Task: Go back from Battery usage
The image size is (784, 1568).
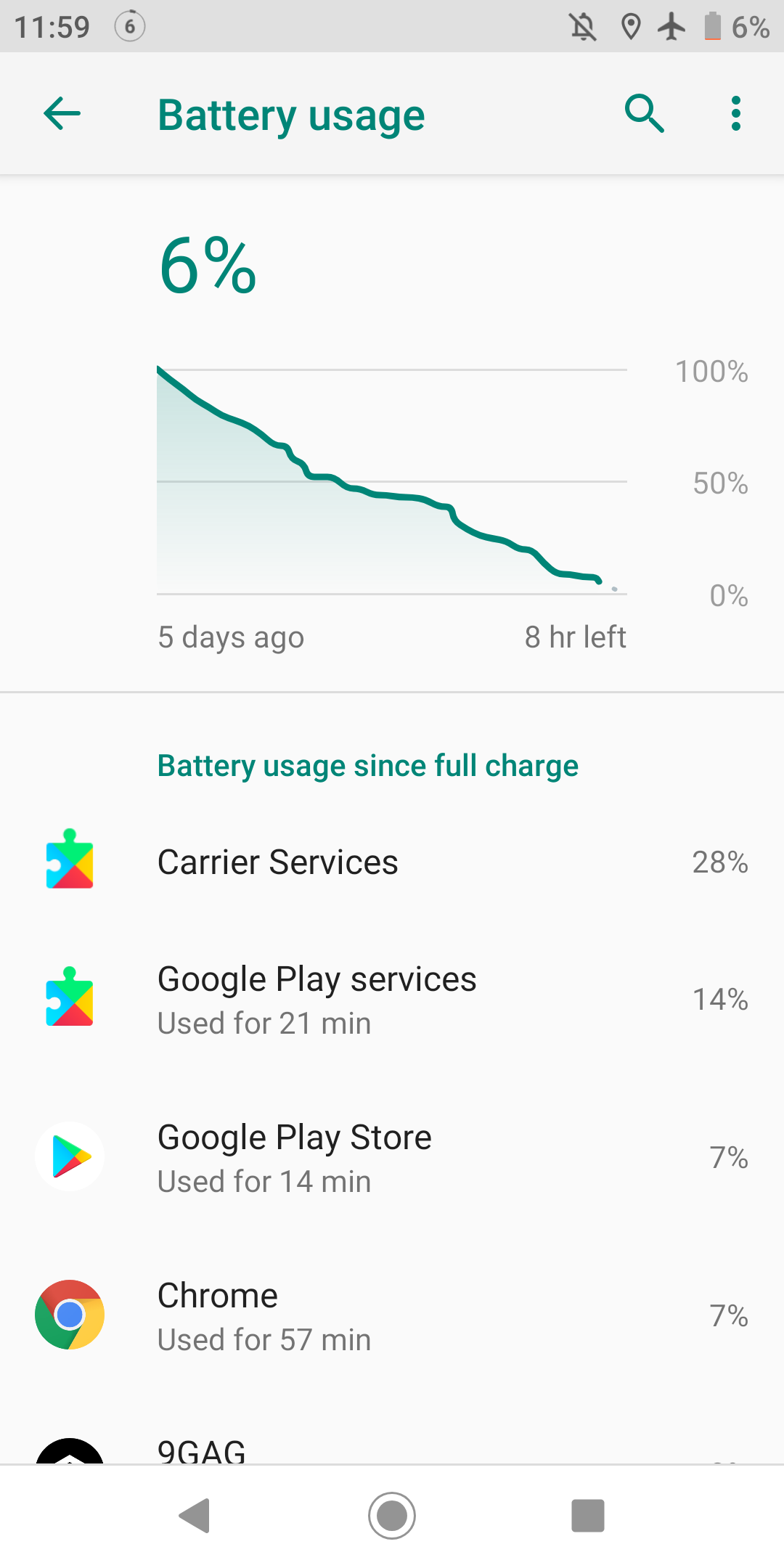Action: pos(62,114)
